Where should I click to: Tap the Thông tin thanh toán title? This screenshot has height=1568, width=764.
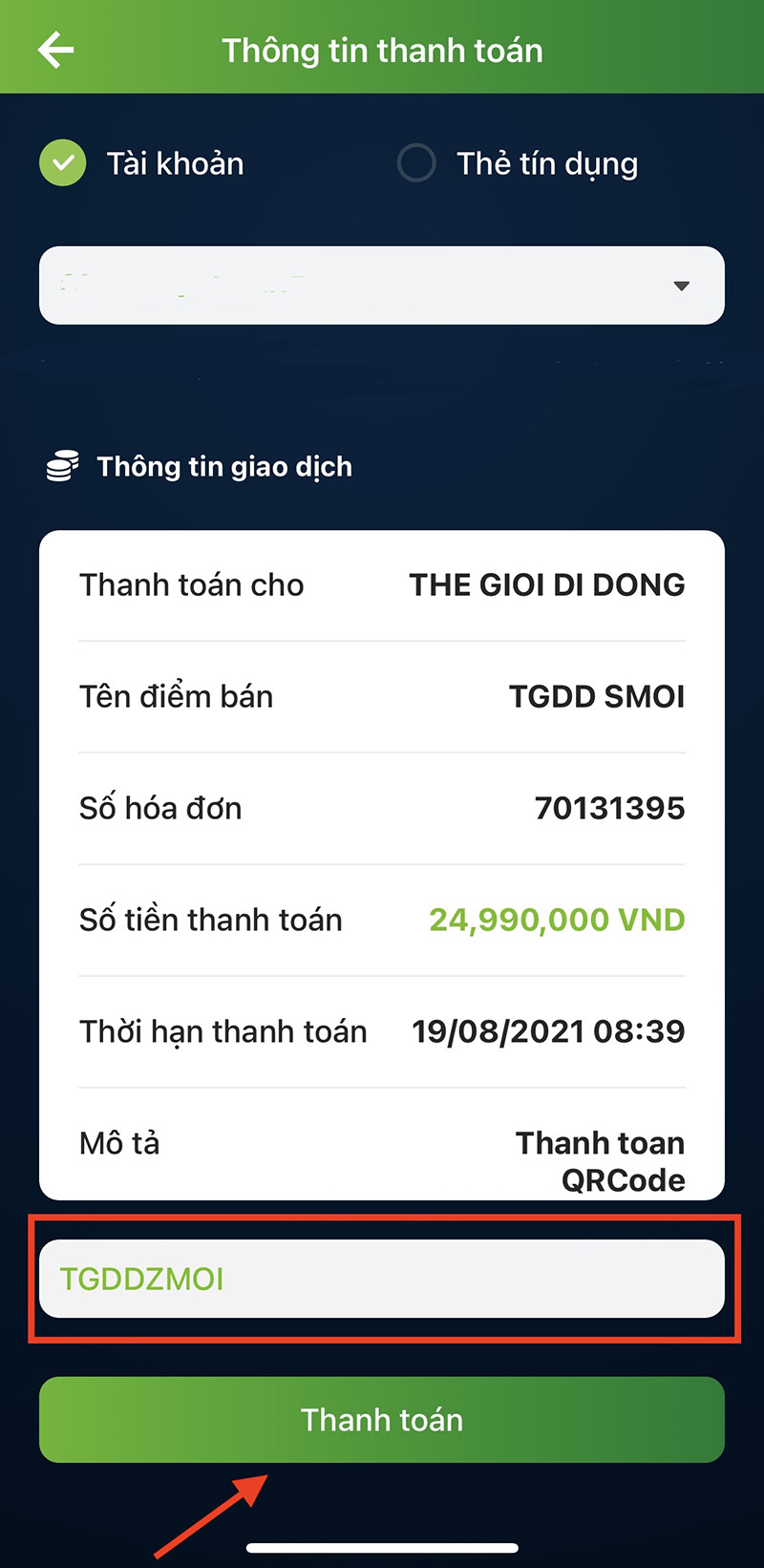pos(382,50)
